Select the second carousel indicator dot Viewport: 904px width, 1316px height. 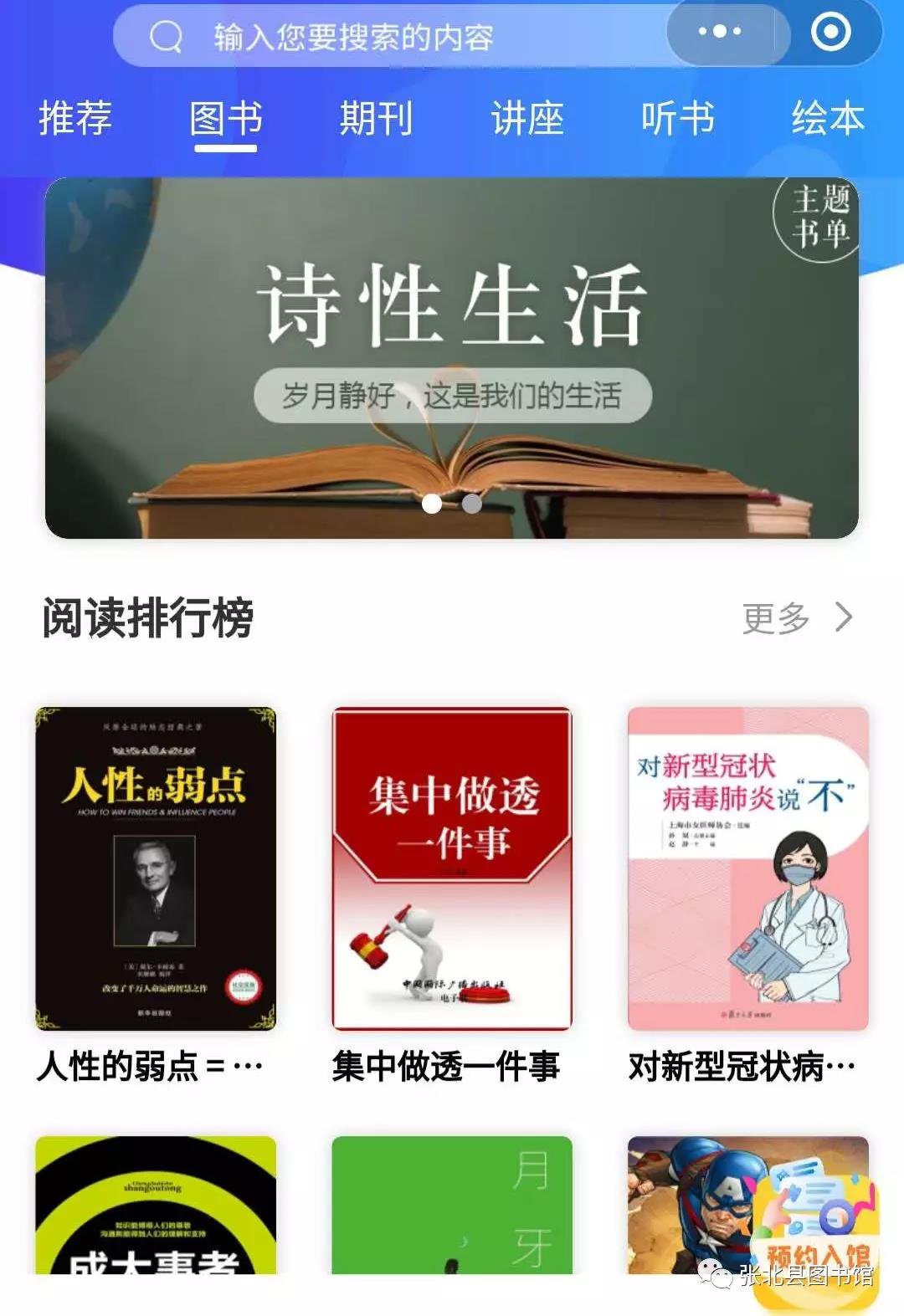tap(470, 504)
